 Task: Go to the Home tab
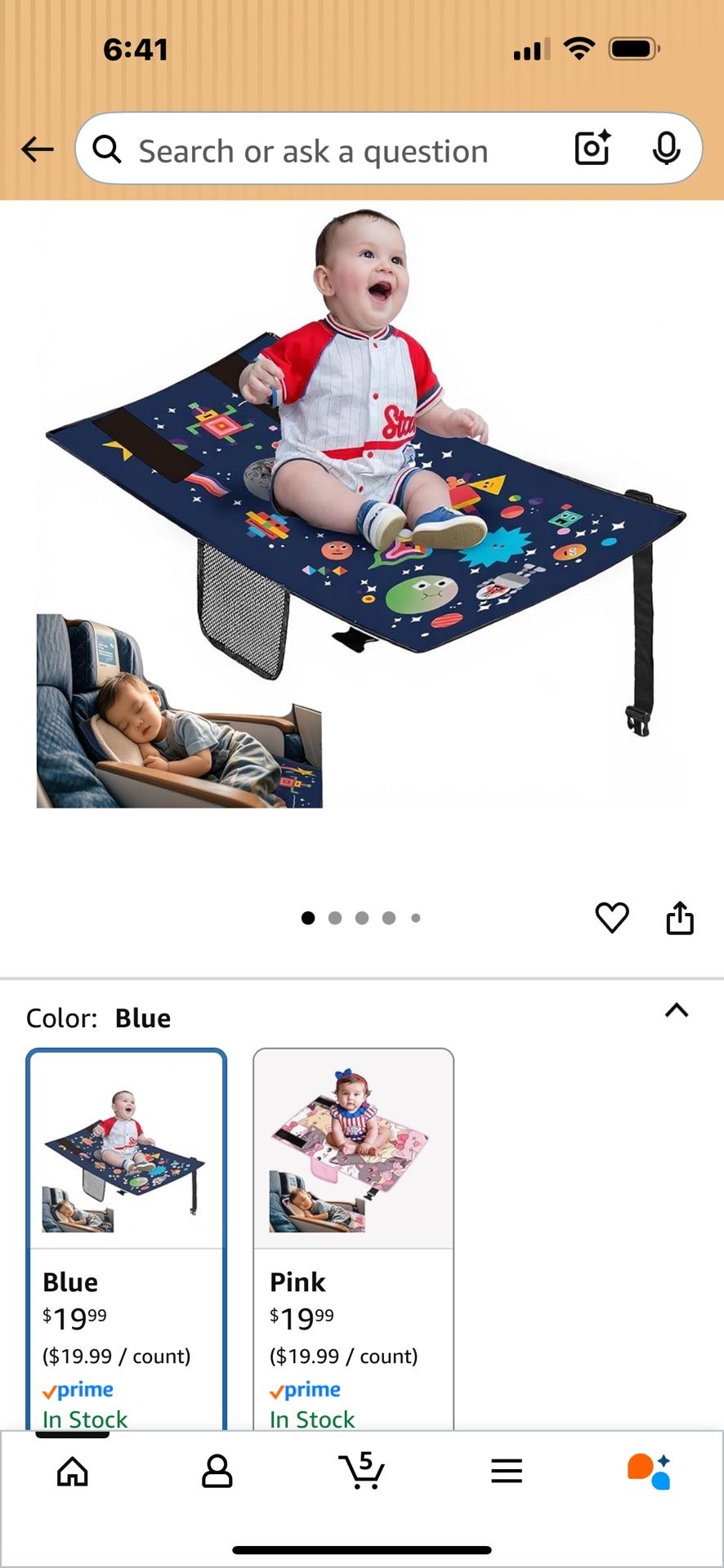(x=73, y=1472)
